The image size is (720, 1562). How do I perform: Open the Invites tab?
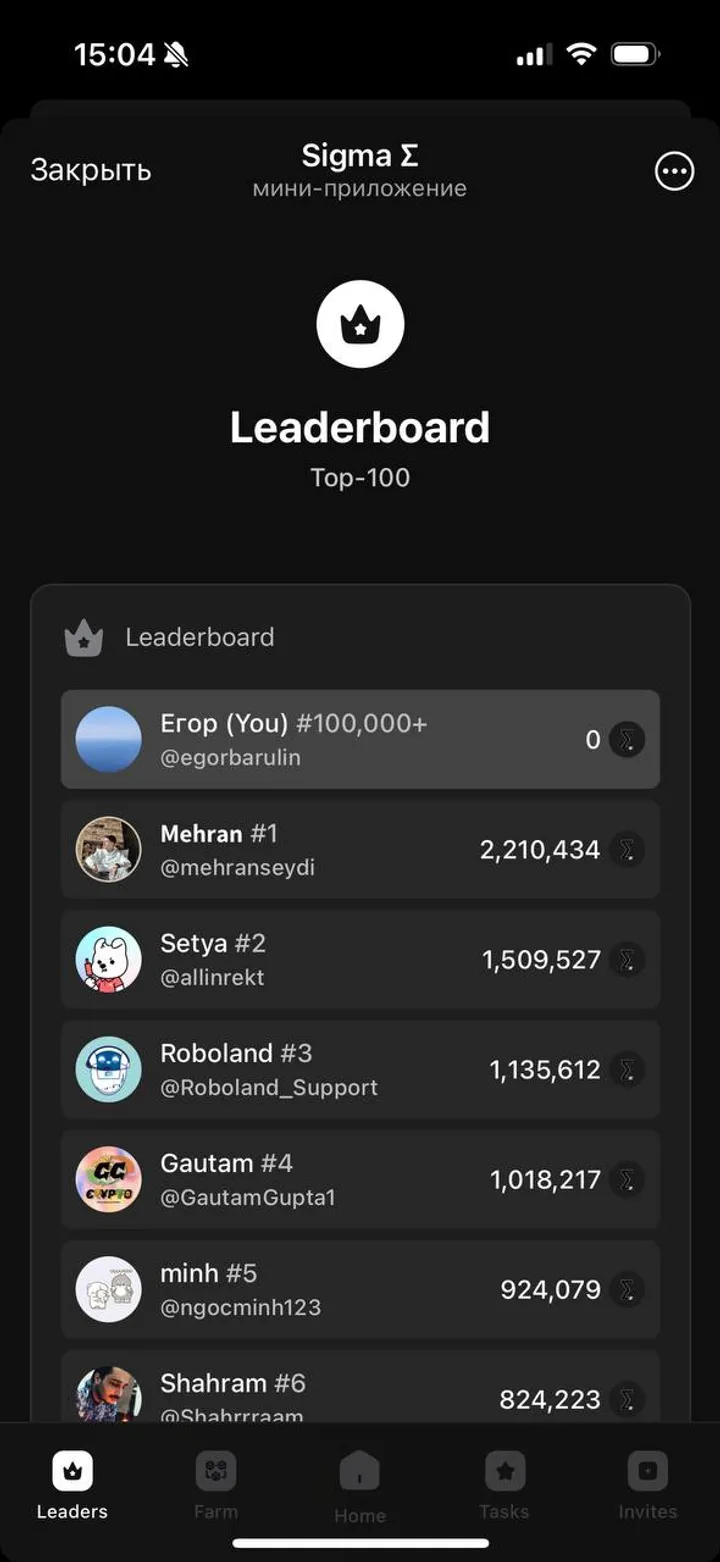pyautogui.click(x=647, y=1485)
